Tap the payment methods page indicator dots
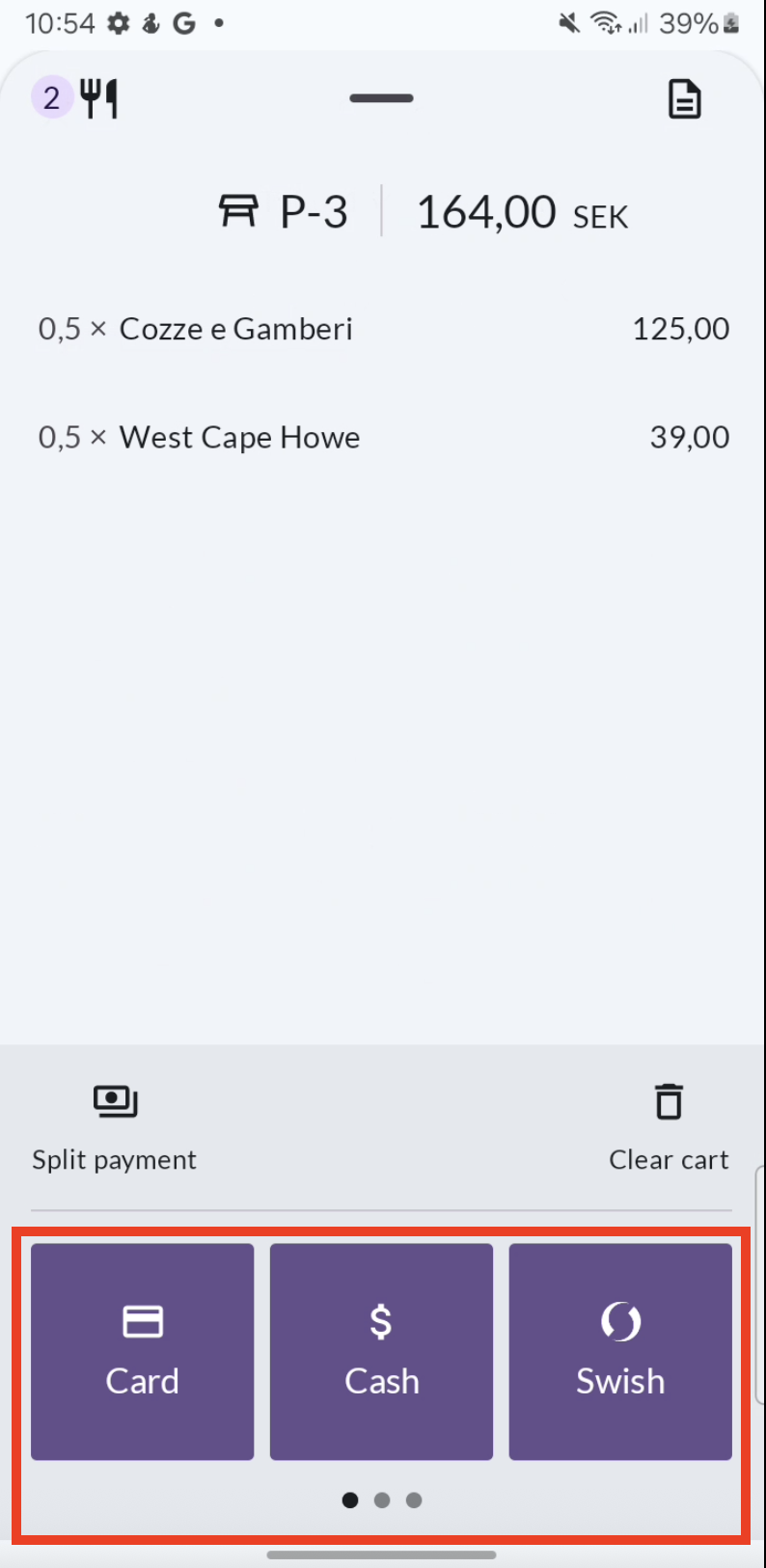Viewport: 766px width, 1568px height. pyautogui.click(x=382, y=1500)
